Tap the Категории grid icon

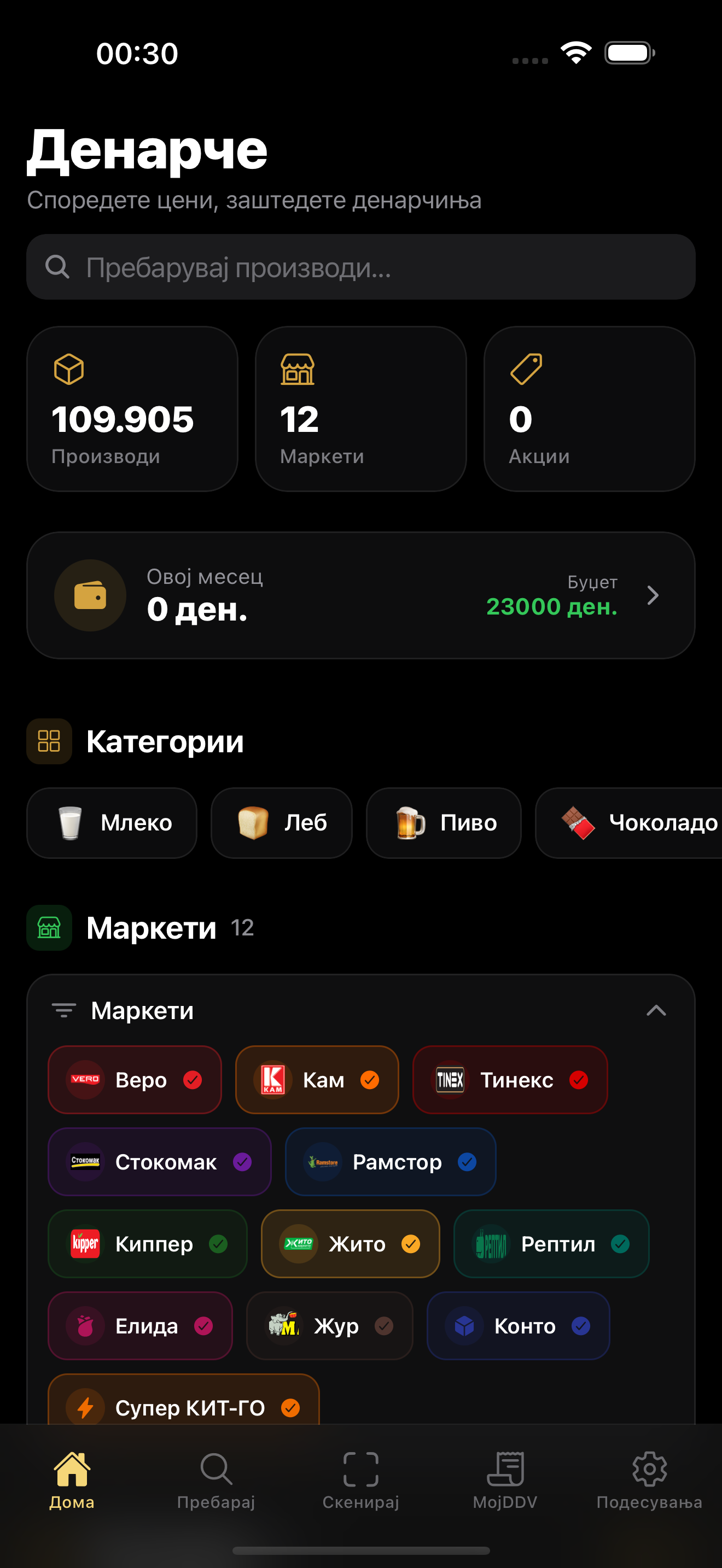pos(49,741)
